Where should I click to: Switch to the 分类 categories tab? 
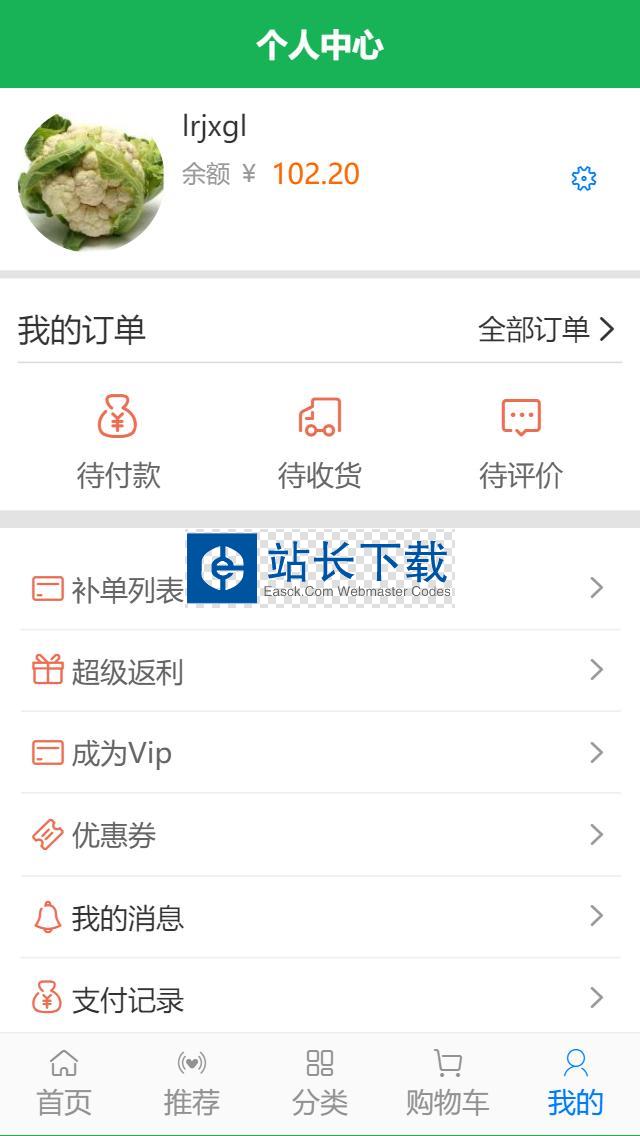tap(320, 1084)
